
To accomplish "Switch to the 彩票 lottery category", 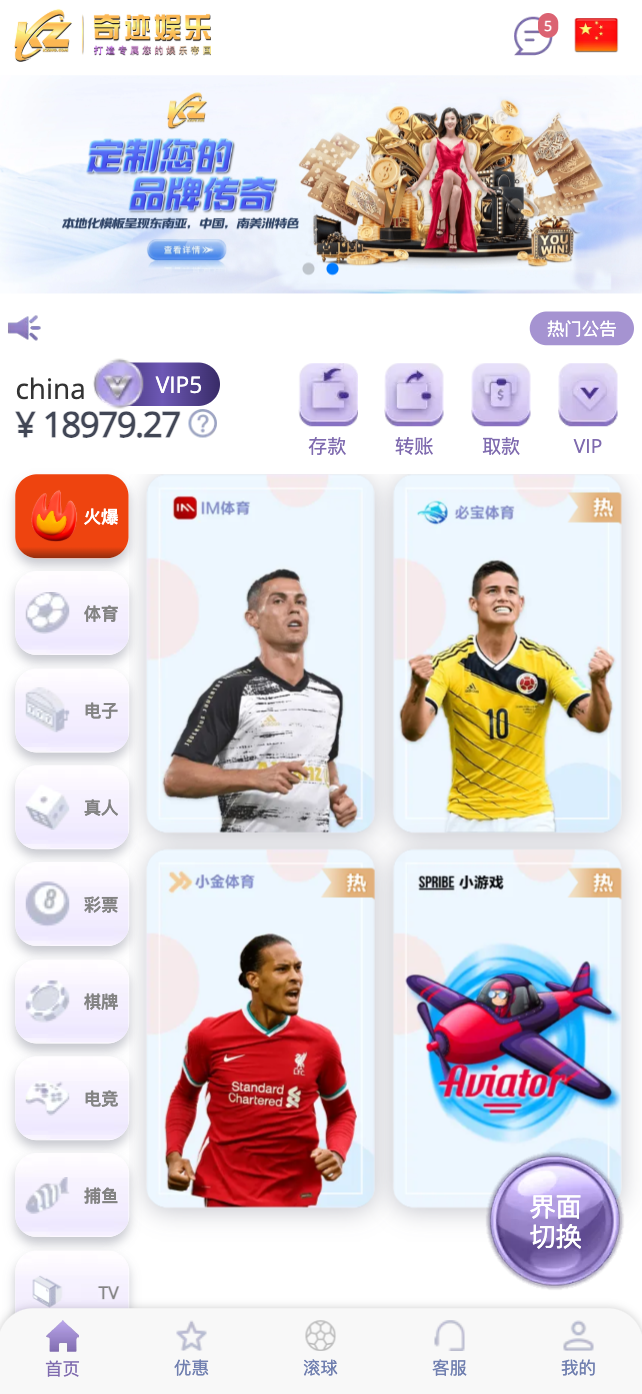I will (72, 904).
